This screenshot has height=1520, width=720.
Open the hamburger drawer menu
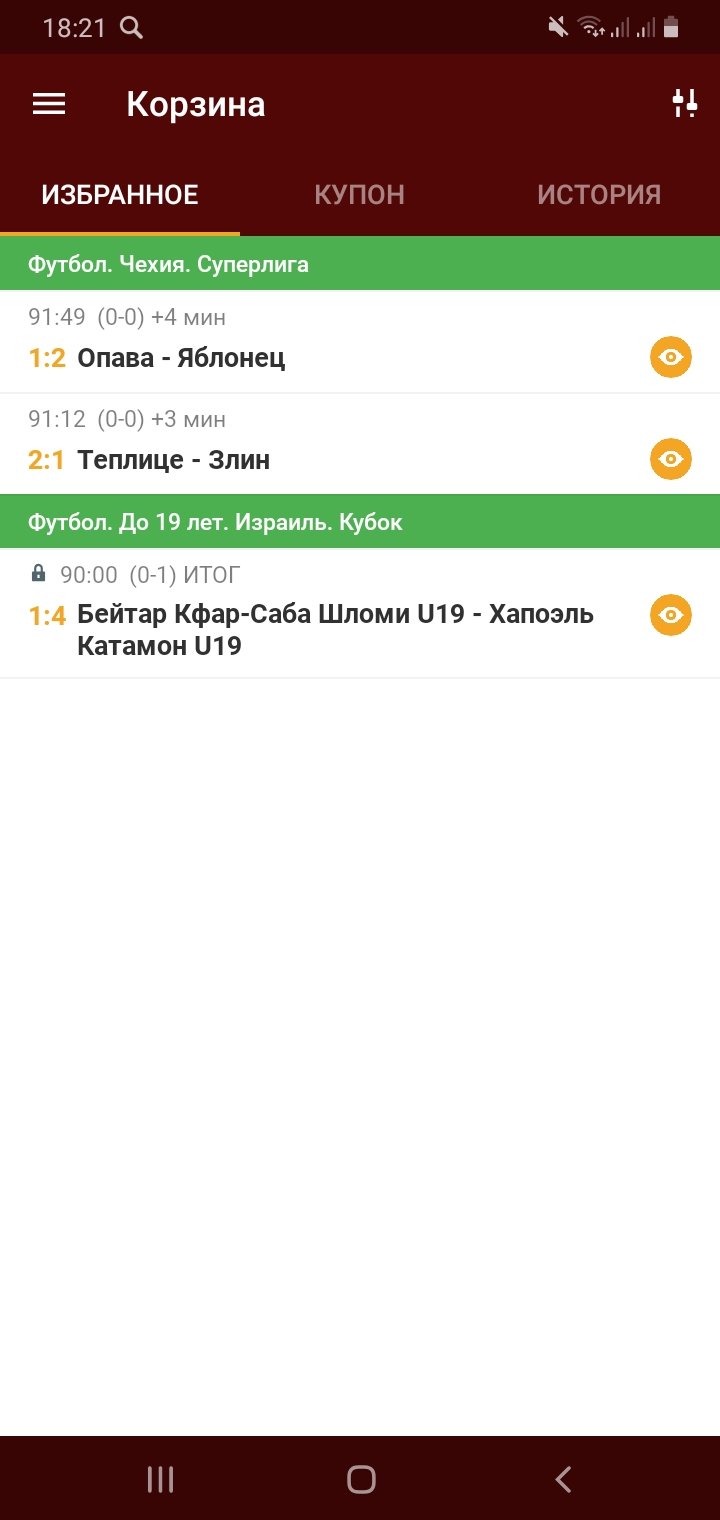(x=49, y=104)
